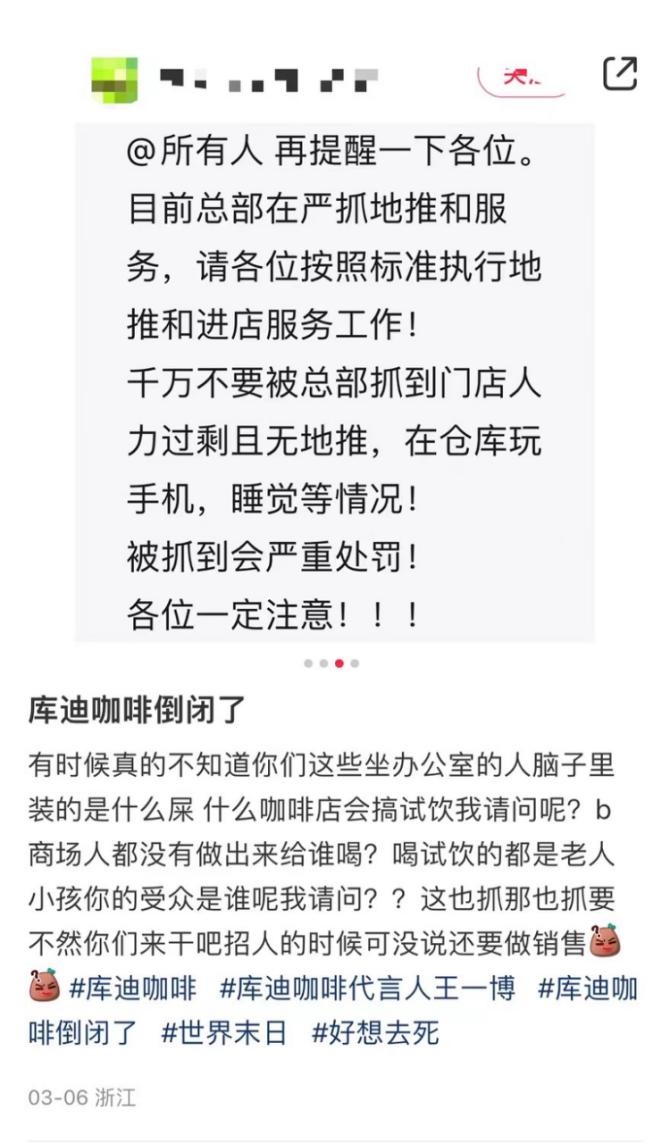
Task: Open the #世界末日 hashtag
Action: (224, 1031)
